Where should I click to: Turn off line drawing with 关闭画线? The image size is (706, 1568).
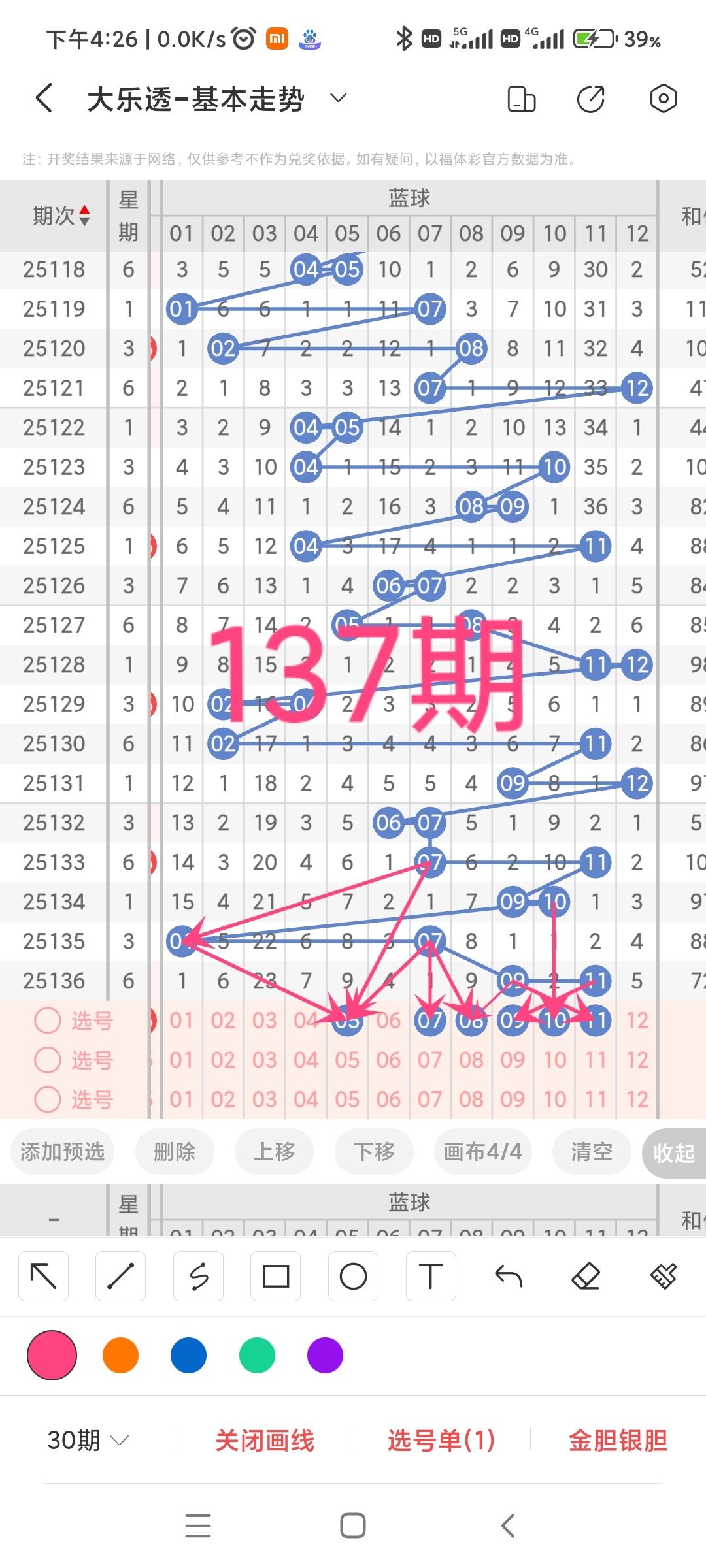pyautogui.click(x=265, y=1441)
